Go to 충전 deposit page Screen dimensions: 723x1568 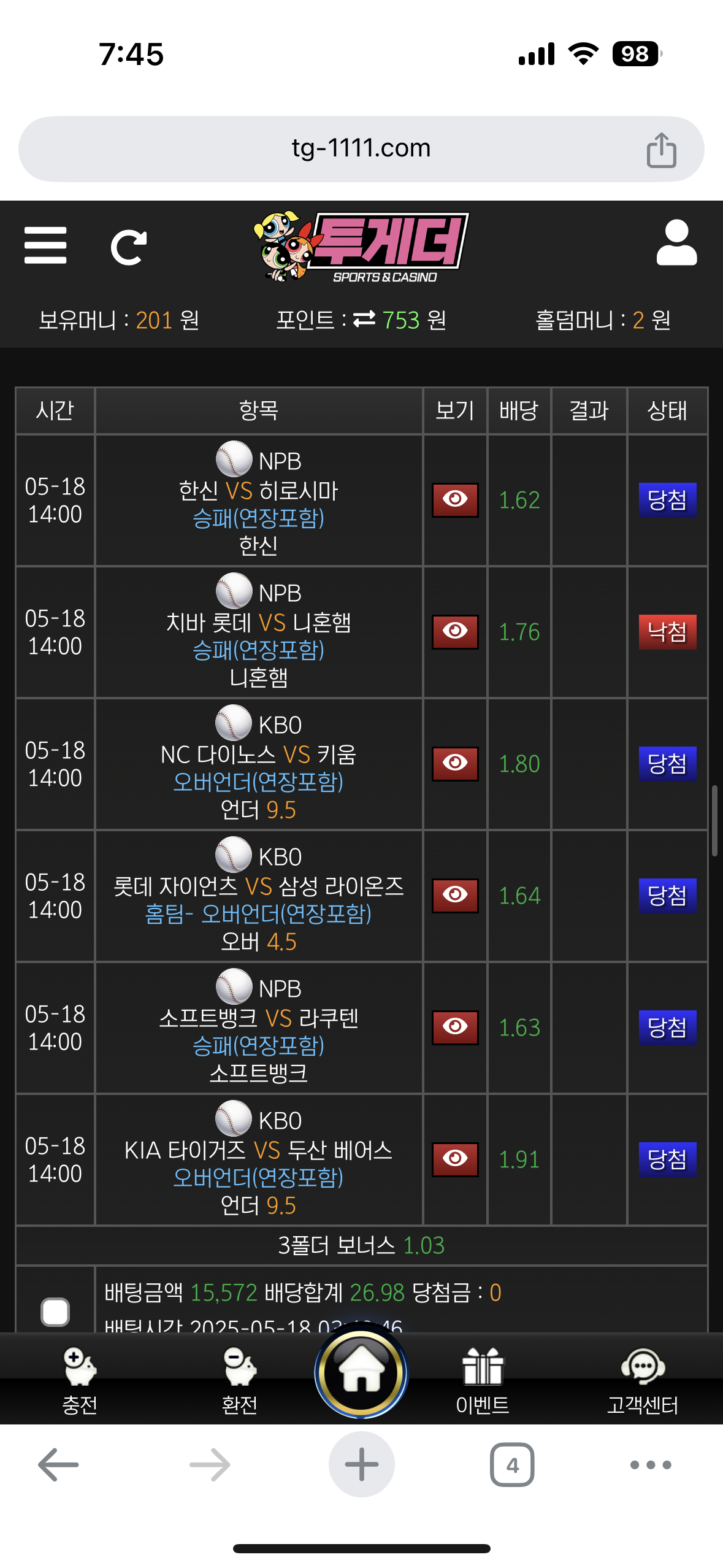coord(80,1380)
